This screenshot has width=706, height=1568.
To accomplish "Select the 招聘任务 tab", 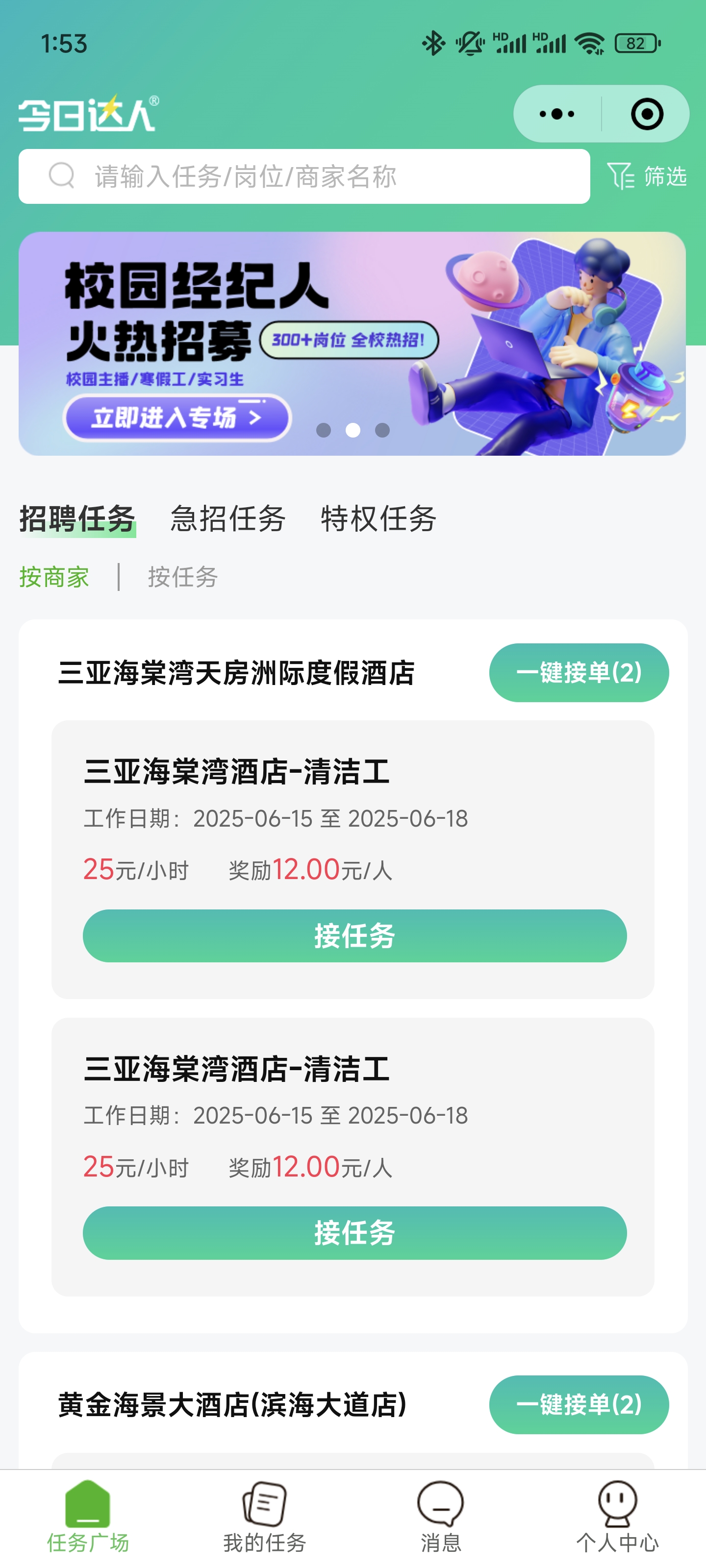I will [77, 518].
